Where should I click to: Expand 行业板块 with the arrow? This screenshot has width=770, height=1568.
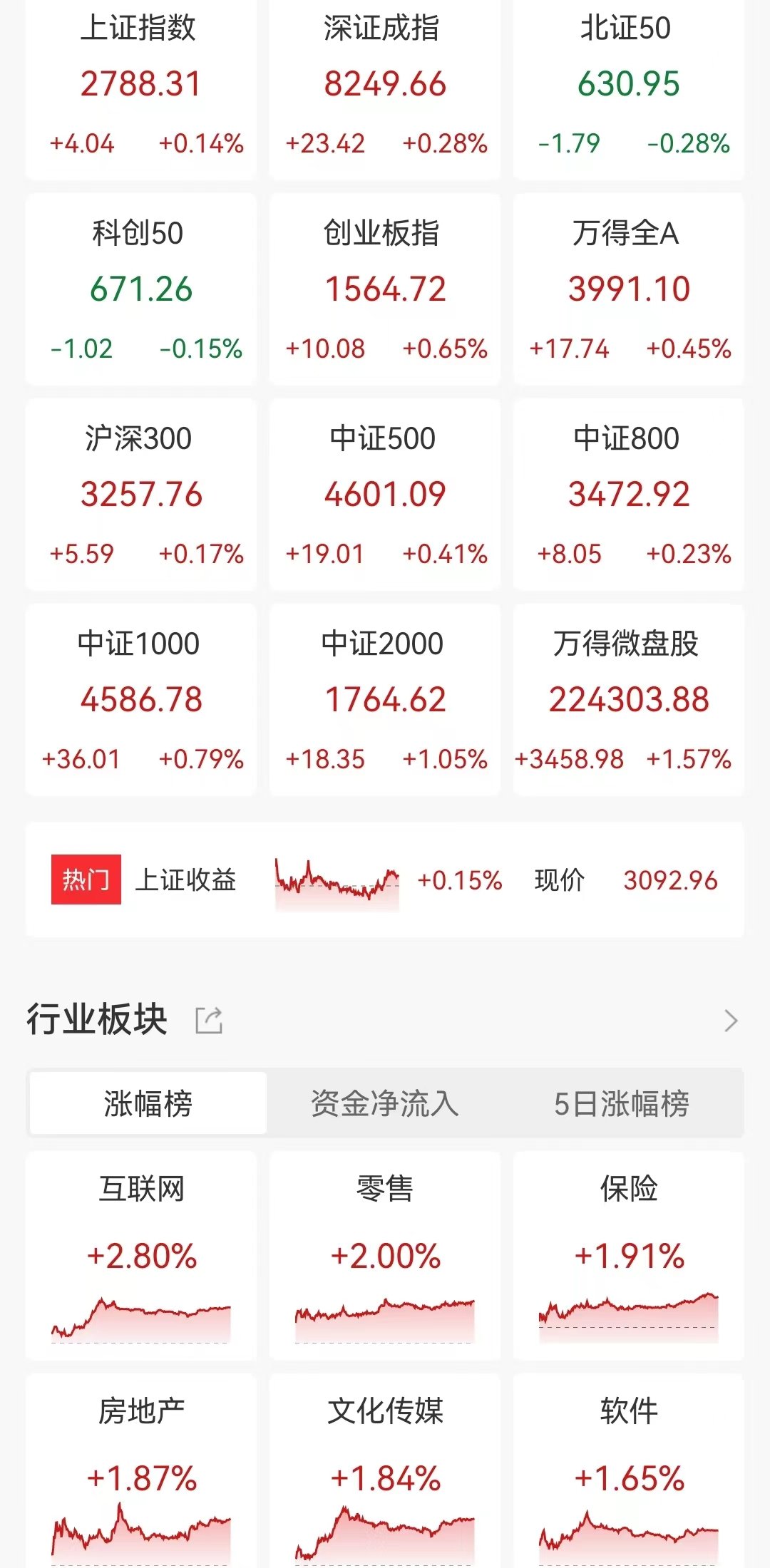[x=731, y=1020]
